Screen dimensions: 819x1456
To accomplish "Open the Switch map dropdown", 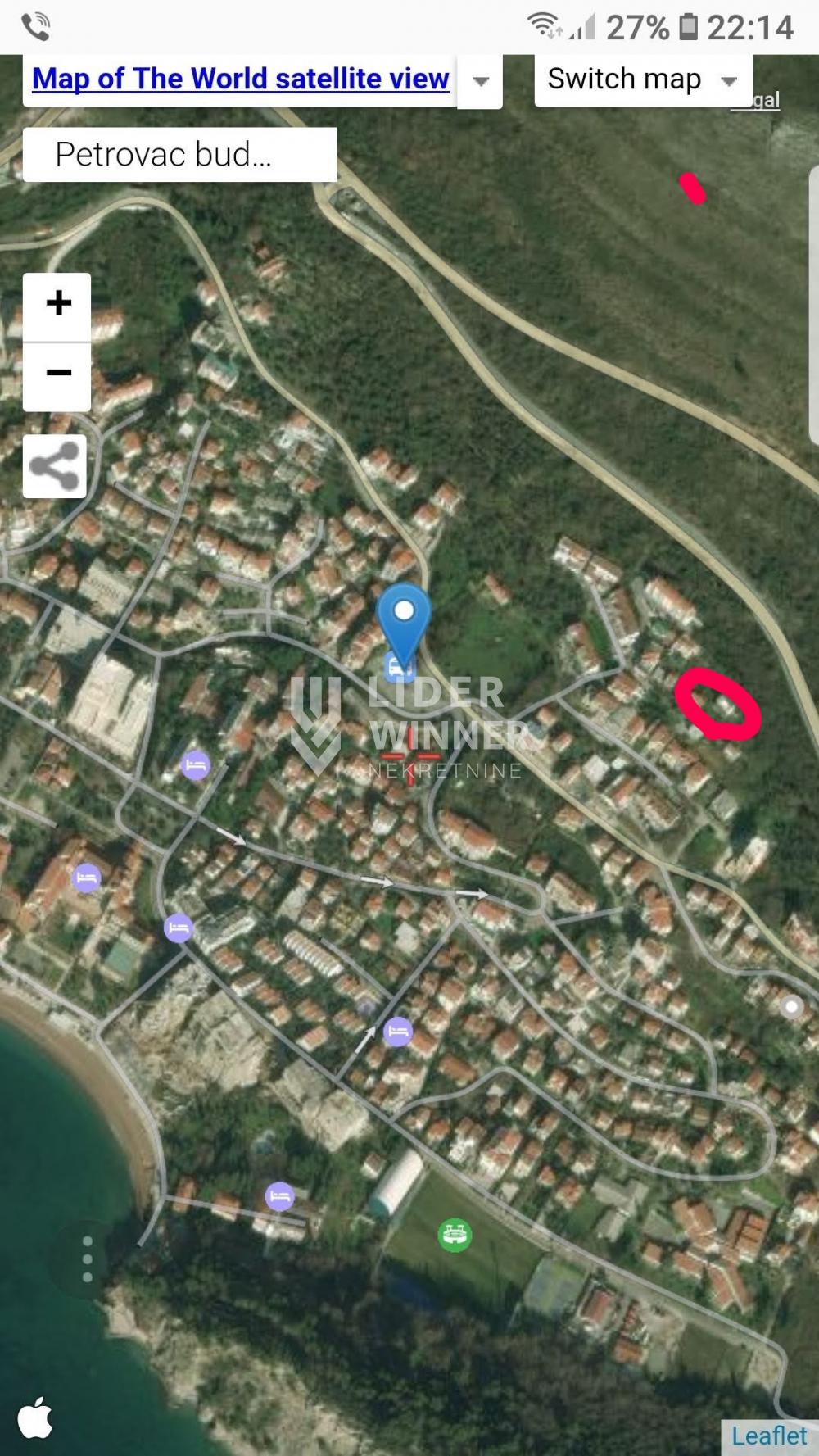I will click(x=643, y=79).
